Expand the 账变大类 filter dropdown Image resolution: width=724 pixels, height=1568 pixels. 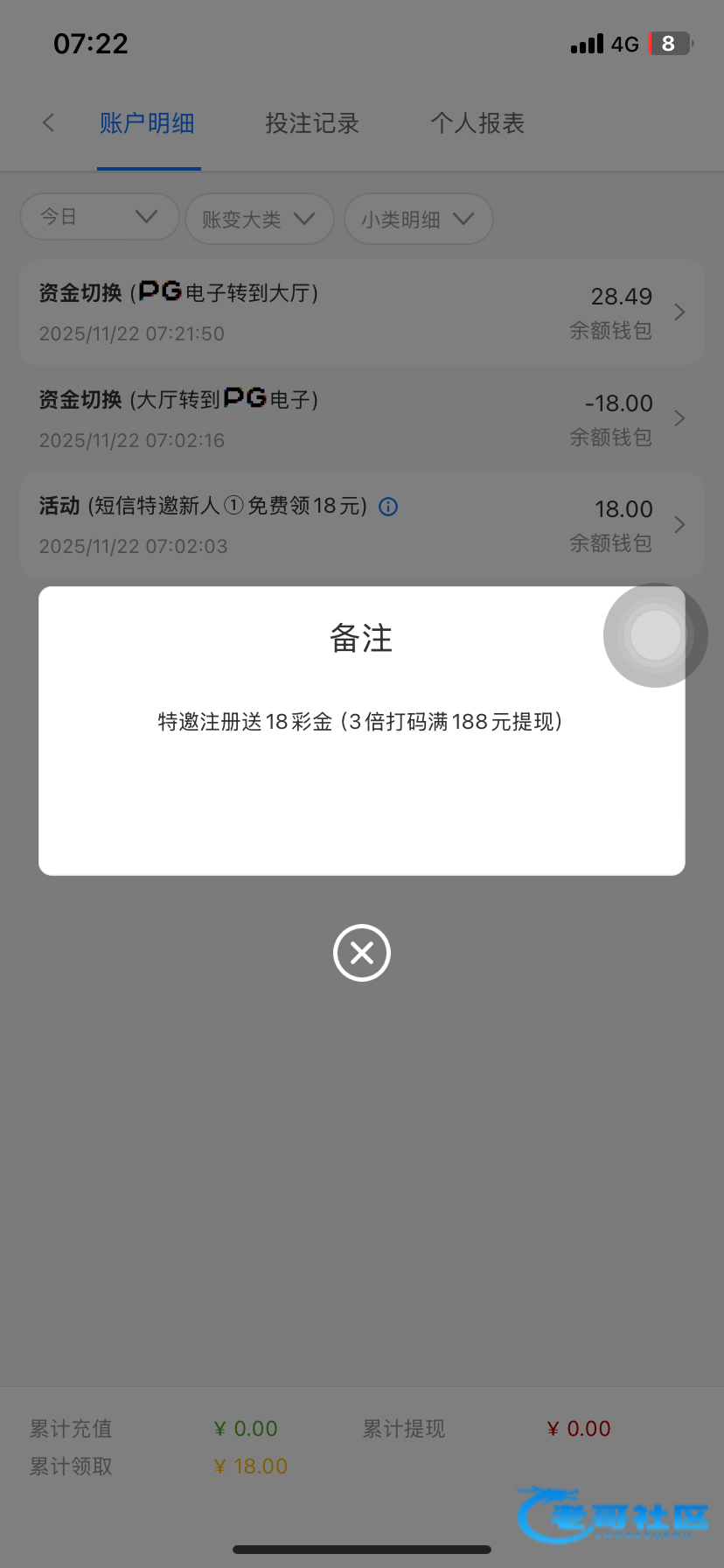[260, 219]
